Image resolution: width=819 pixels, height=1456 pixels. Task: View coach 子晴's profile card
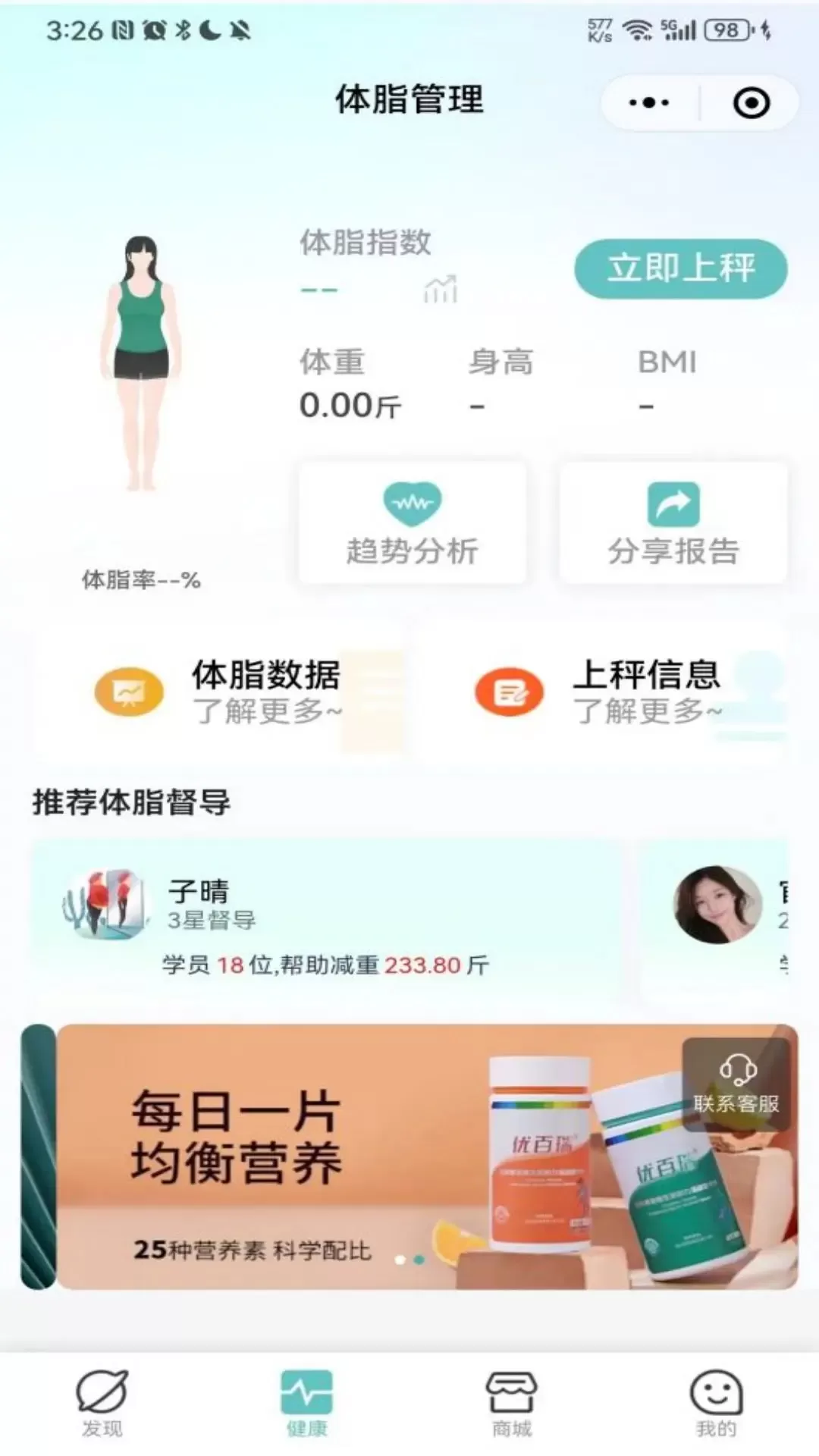[326, 921]
